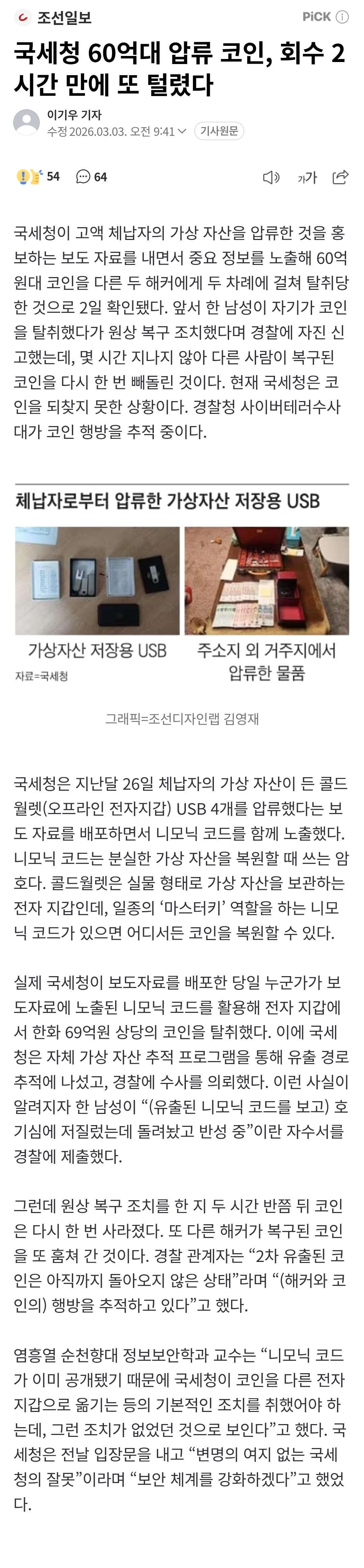The width and height of the screenshot is (364, 1568).
Task: Open reporter 이기우 기자's profile
Action: coord(74,115)
